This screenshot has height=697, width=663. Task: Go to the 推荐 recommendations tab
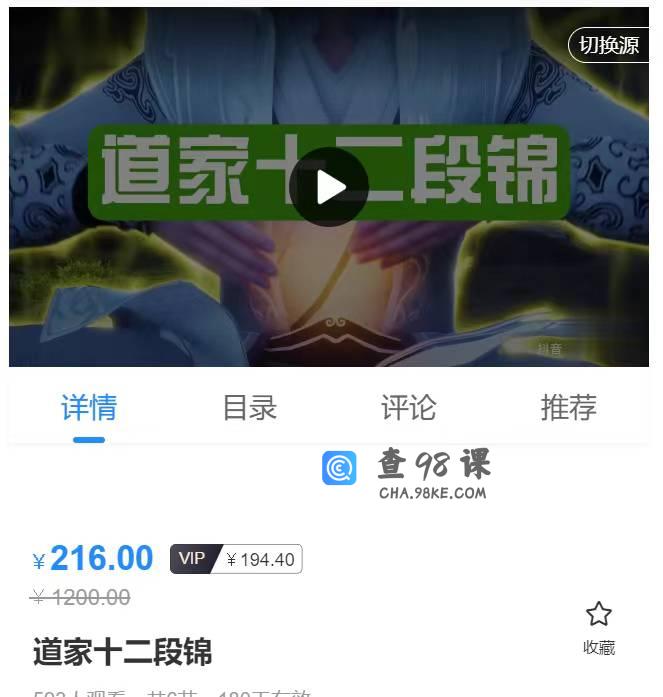568,408
